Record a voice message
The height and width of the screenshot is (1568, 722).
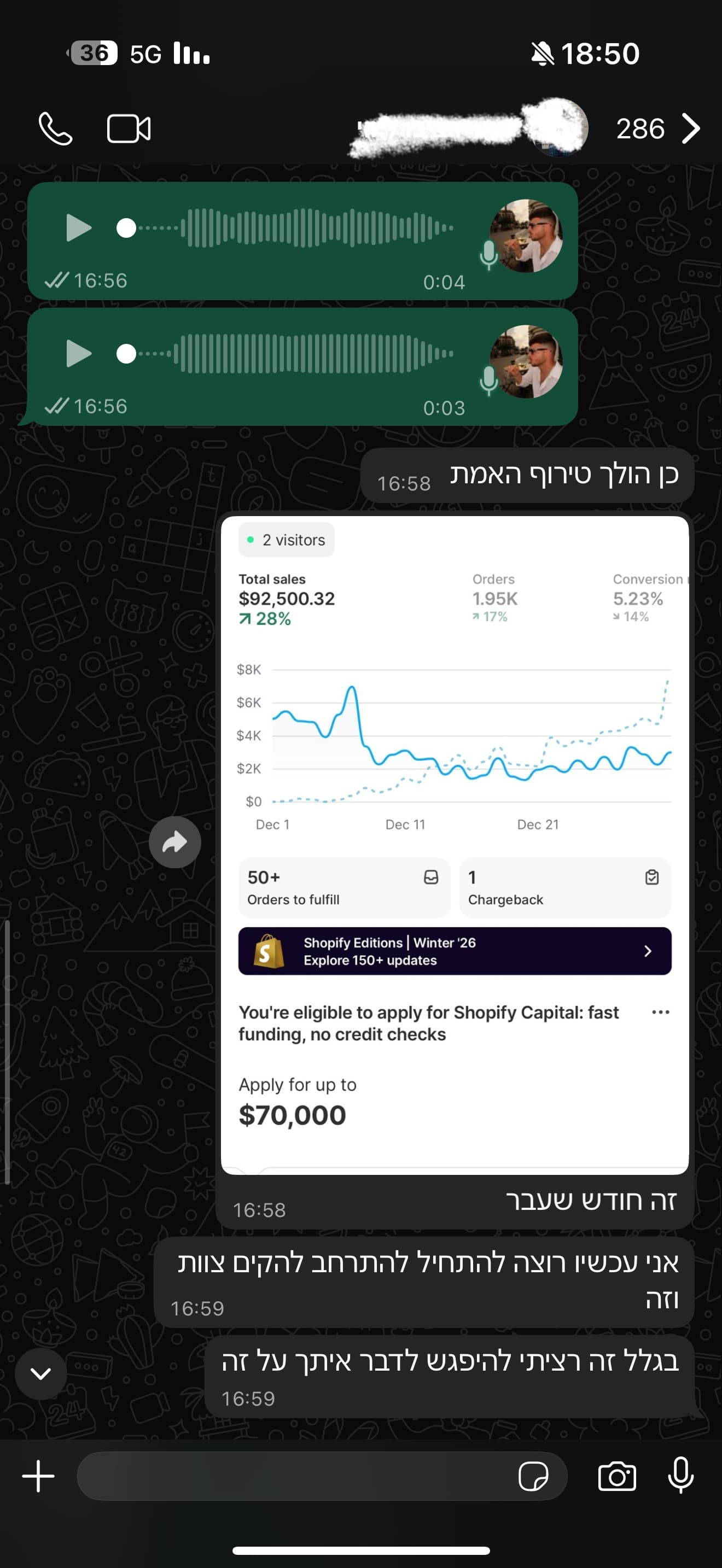pyautogui.click(x=680, y=1475)
